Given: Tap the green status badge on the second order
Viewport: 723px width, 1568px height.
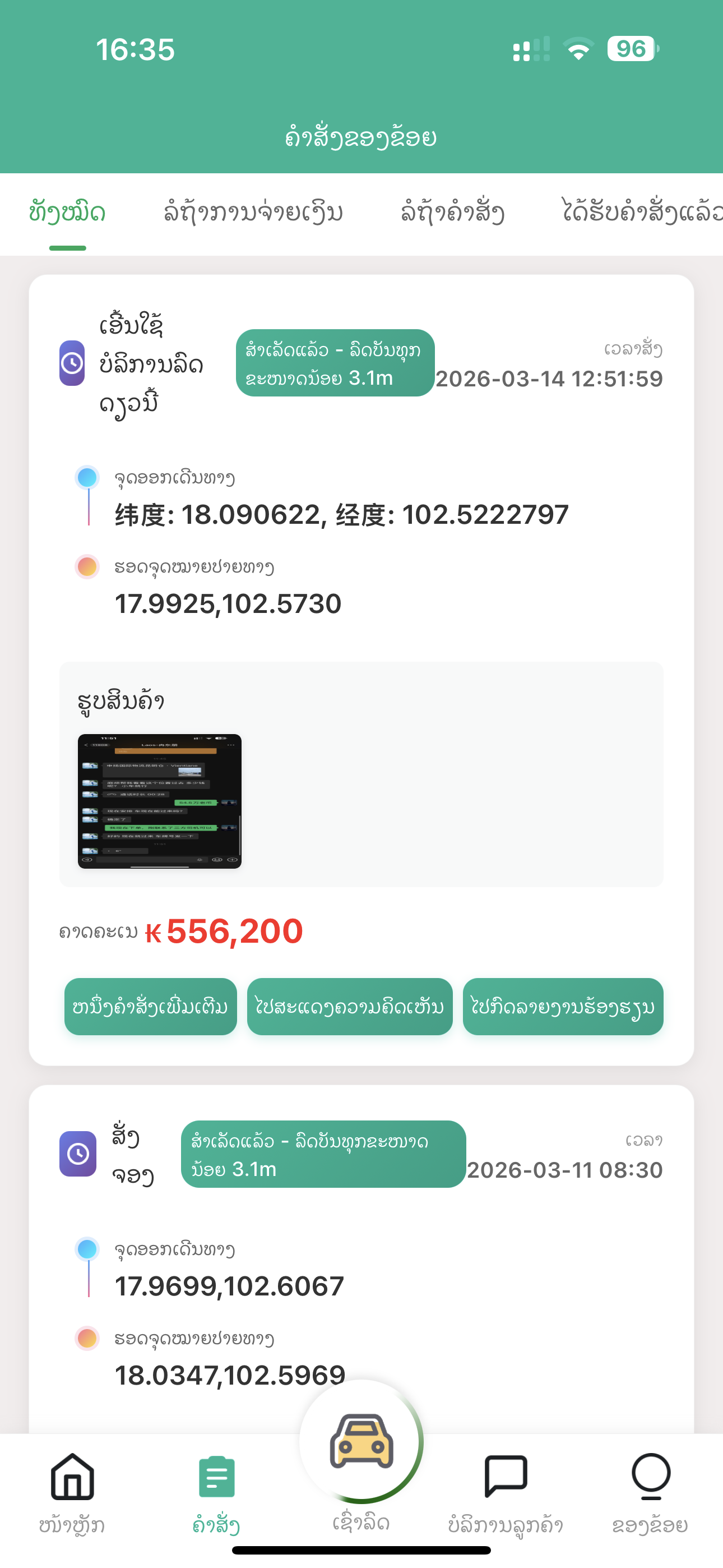Looking at the screenshot, I should pyautogui.click(x=324, y=1154).
